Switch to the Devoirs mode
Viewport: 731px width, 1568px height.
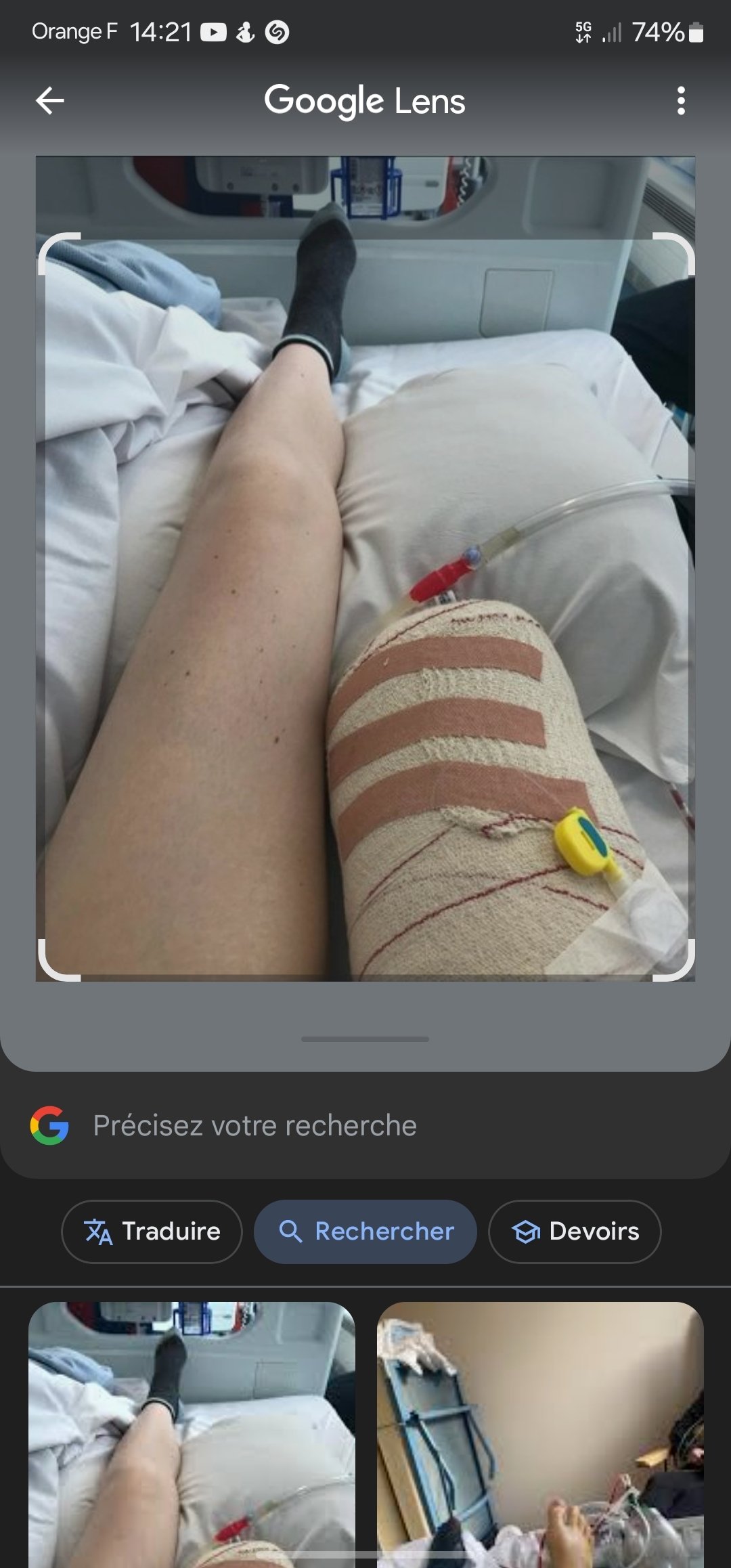click(575, 1232)
